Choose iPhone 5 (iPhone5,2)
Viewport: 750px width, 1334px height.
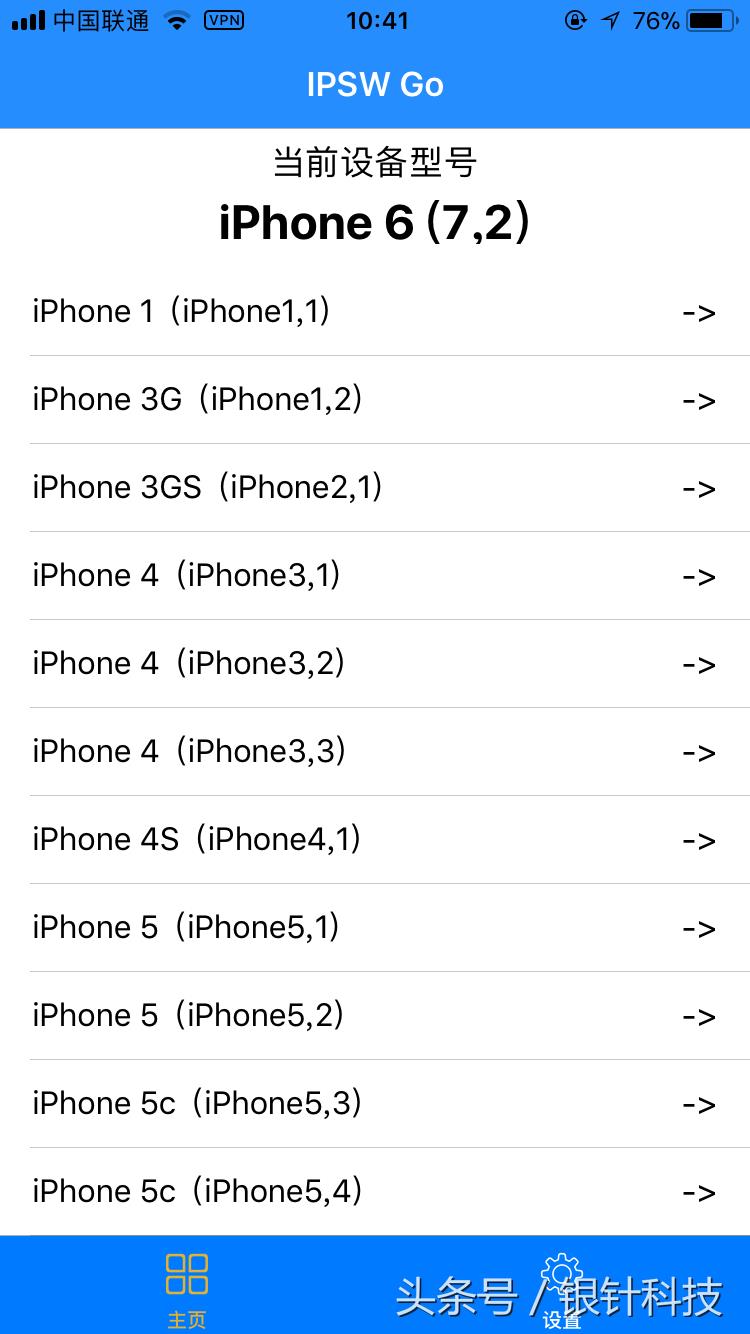click(375, 1016)
